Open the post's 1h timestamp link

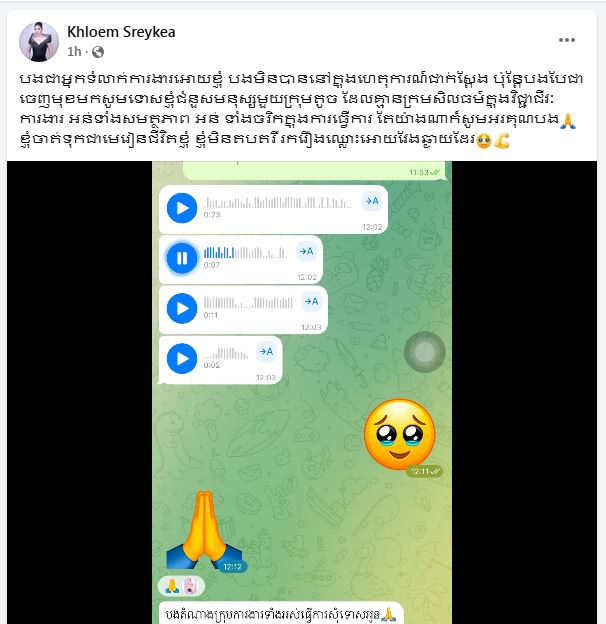(73, 51)
